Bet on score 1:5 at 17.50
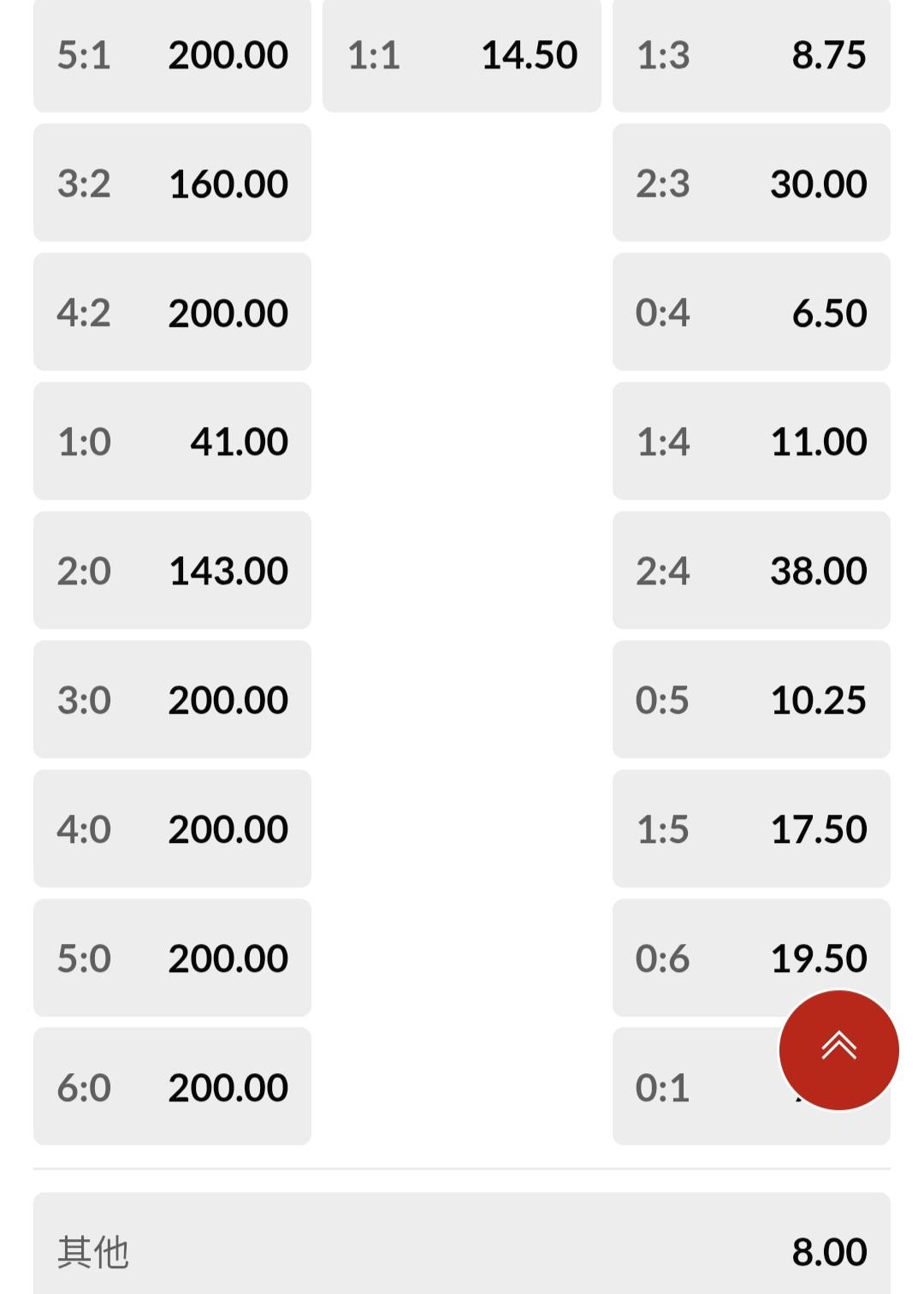Screen dimensions: 924x1294 pyautogui.click(x=751, y=828)
